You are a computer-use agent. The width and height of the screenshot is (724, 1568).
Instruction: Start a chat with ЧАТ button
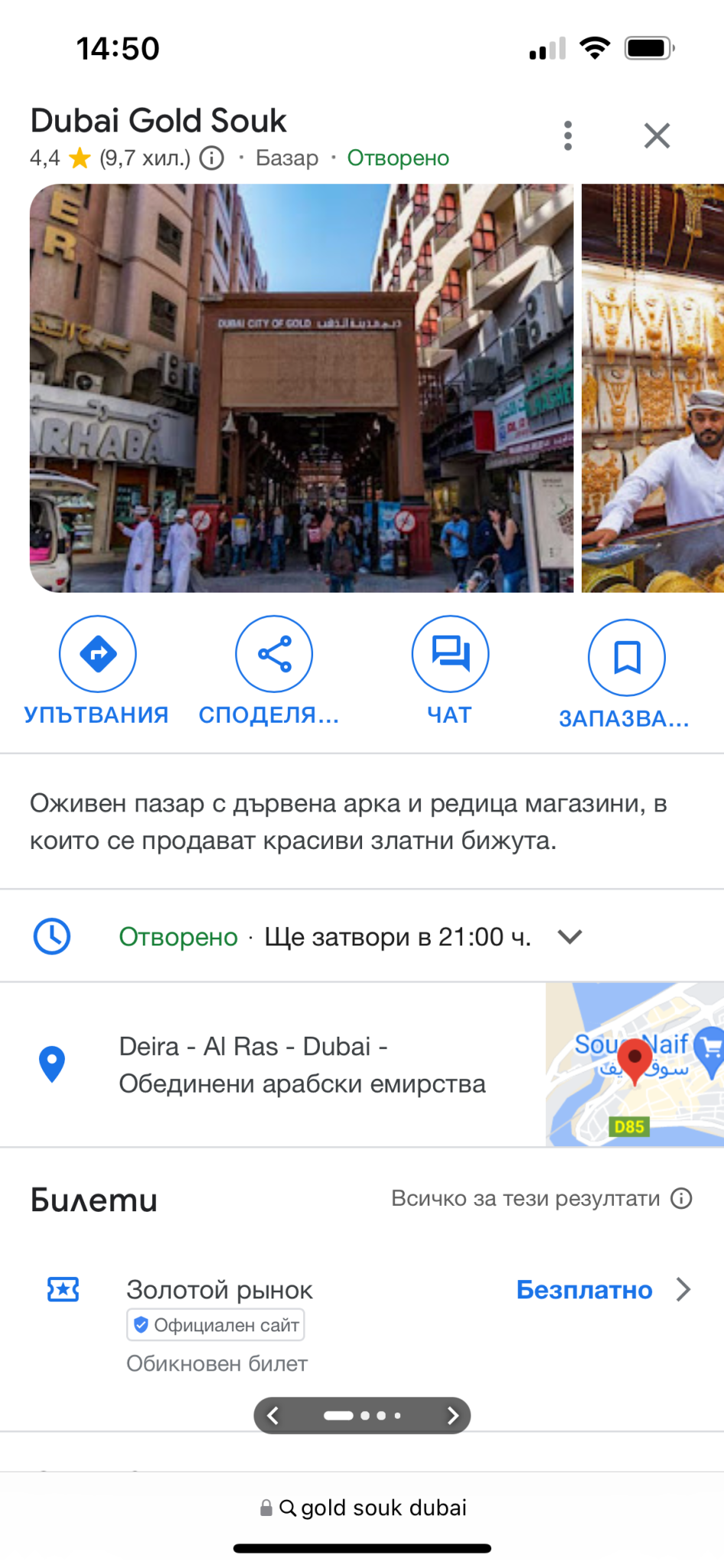click(450, 655)
